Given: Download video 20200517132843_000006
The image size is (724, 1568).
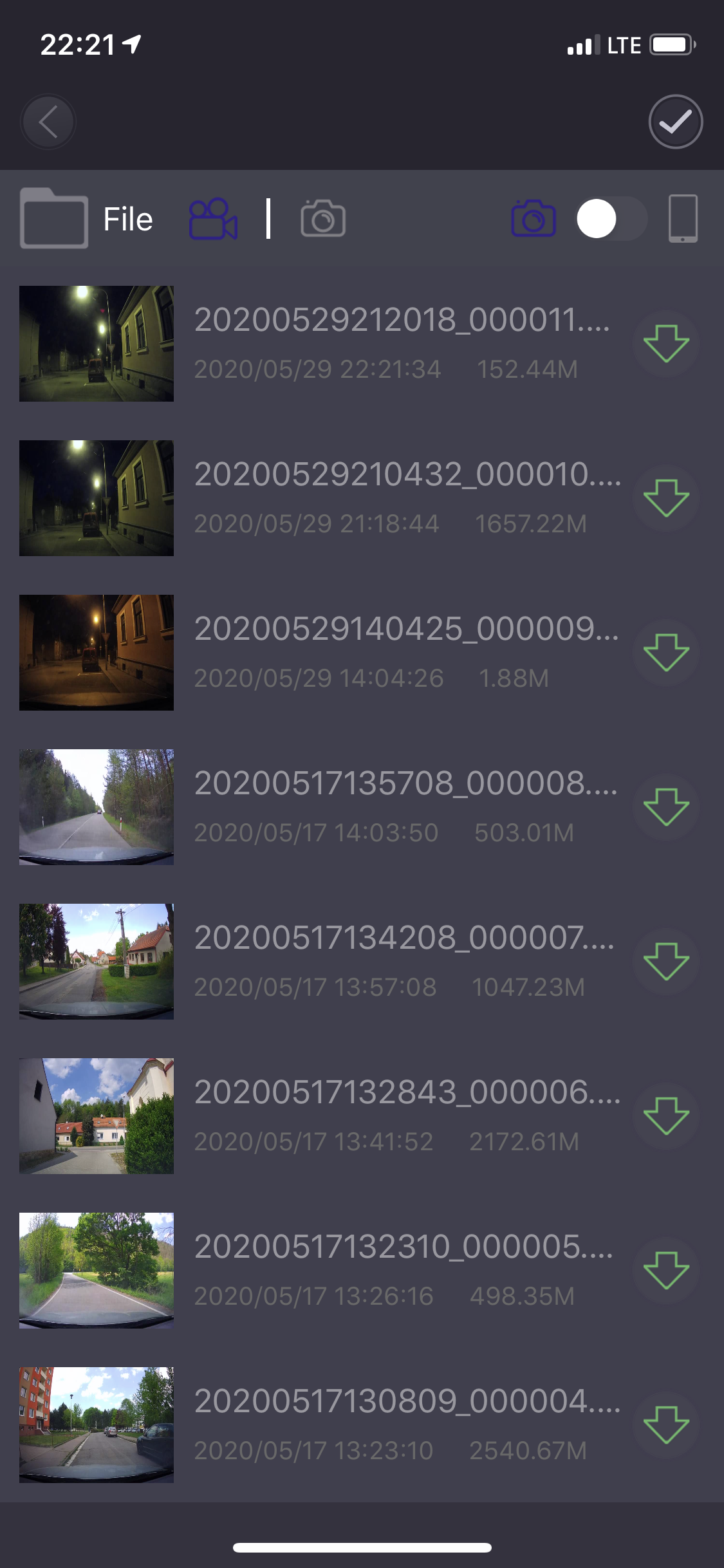Looking at the screenshot, I should (x=666, y=1115).
